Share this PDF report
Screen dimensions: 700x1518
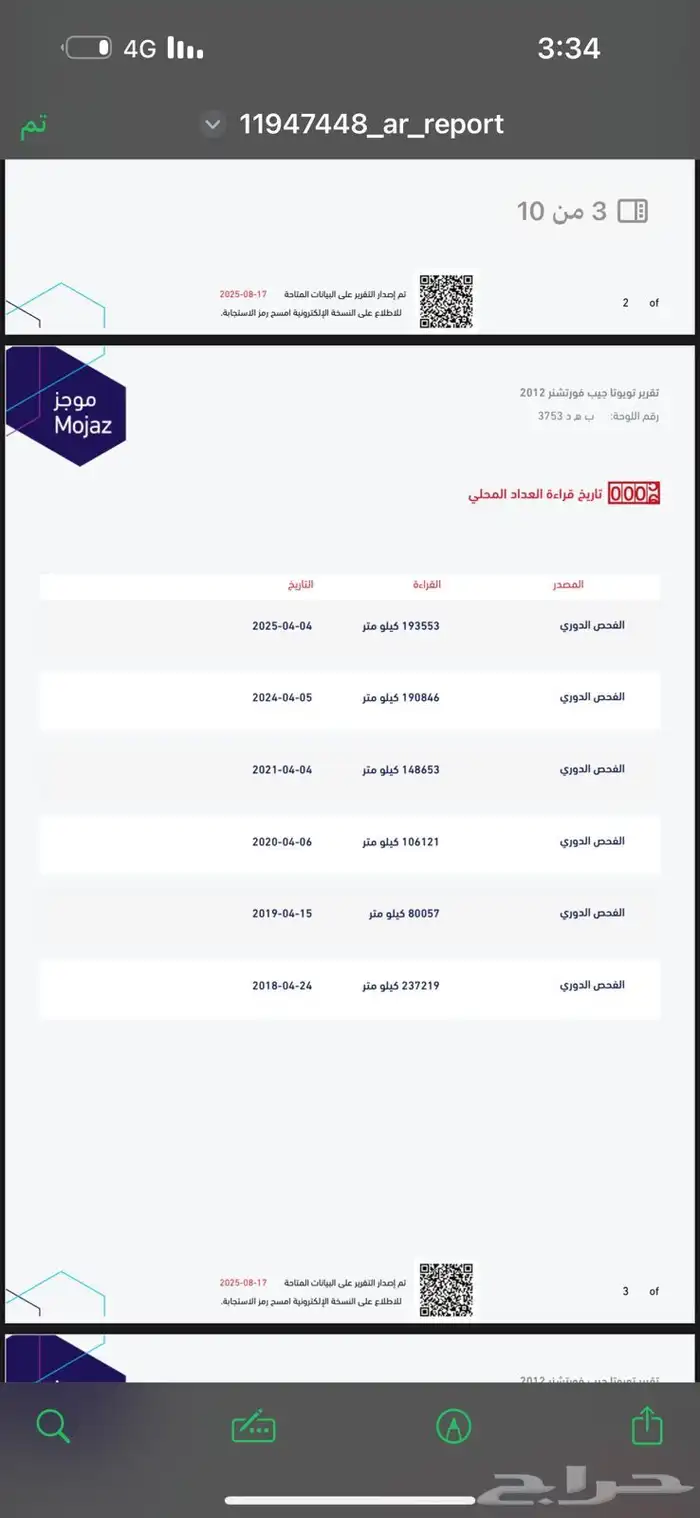point(647,1424)
